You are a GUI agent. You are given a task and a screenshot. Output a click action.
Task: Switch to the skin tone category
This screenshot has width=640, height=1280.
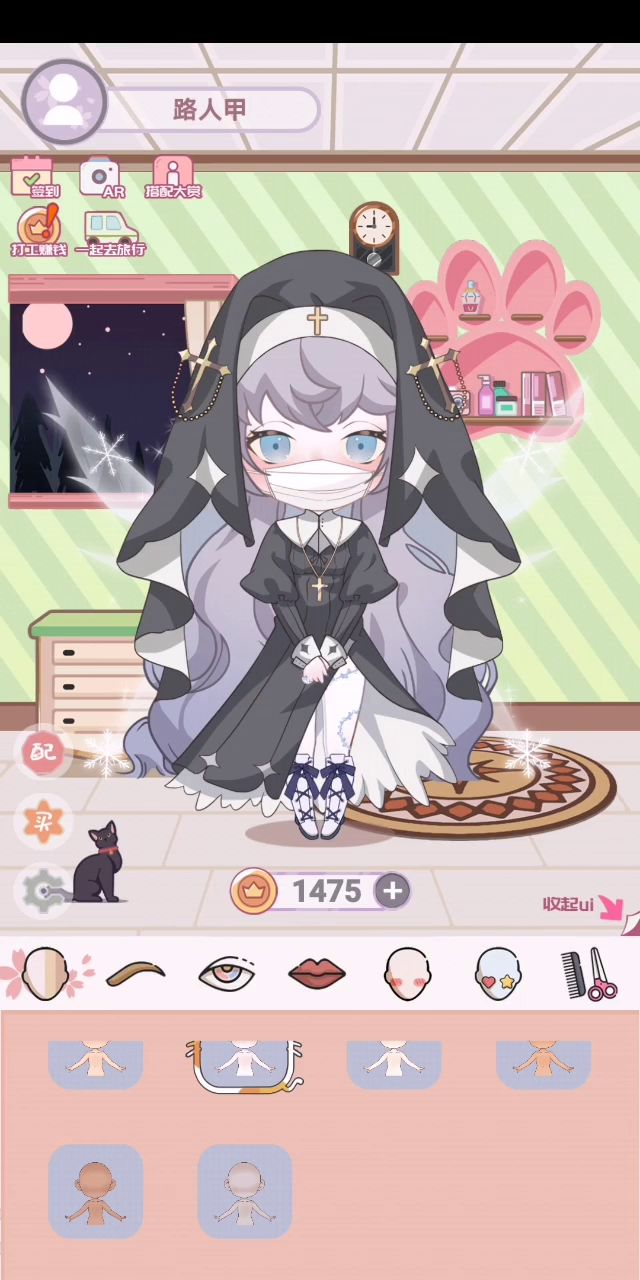(45, 973)
